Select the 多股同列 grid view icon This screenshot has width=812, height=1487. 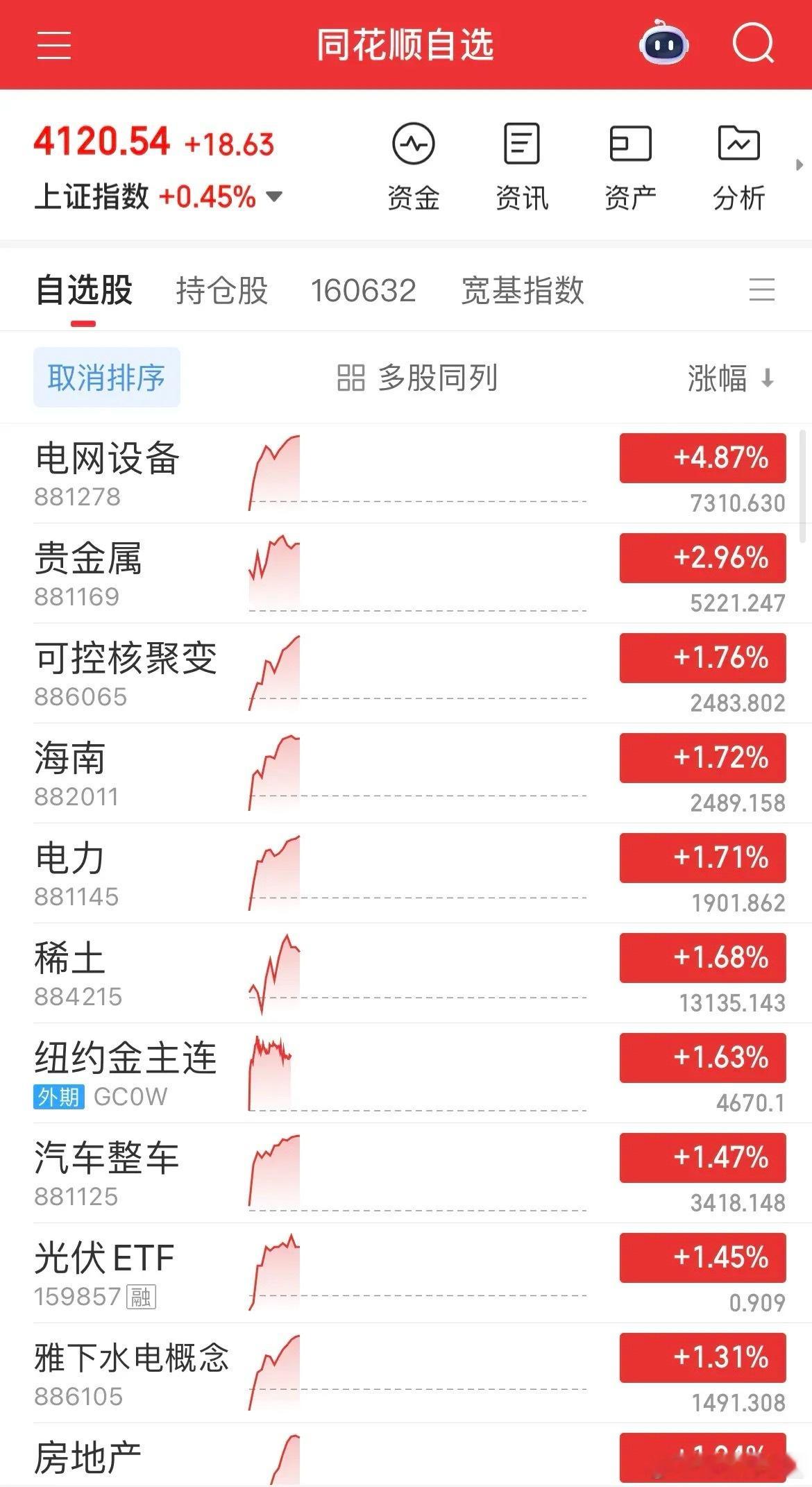350,378
